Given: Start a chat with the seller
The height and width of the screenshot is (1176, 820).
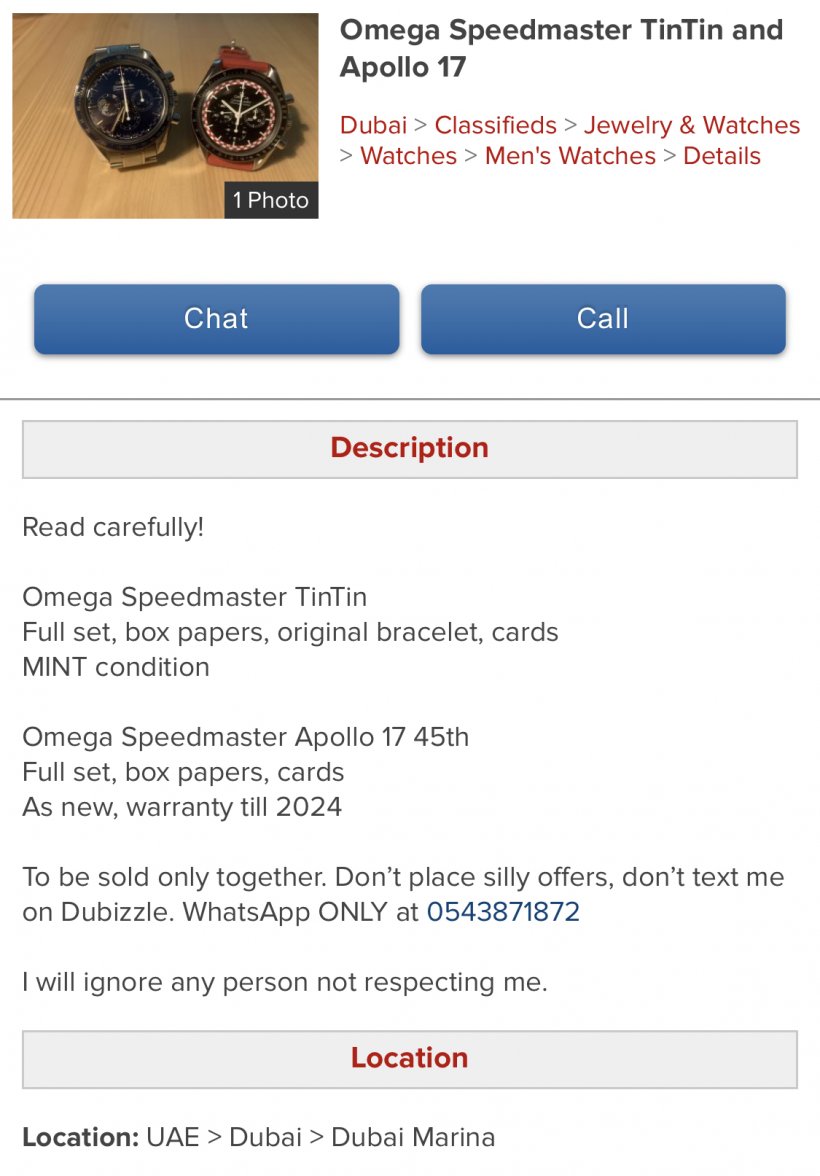Looking at the screenshot, I should click(x=216, y=319).
